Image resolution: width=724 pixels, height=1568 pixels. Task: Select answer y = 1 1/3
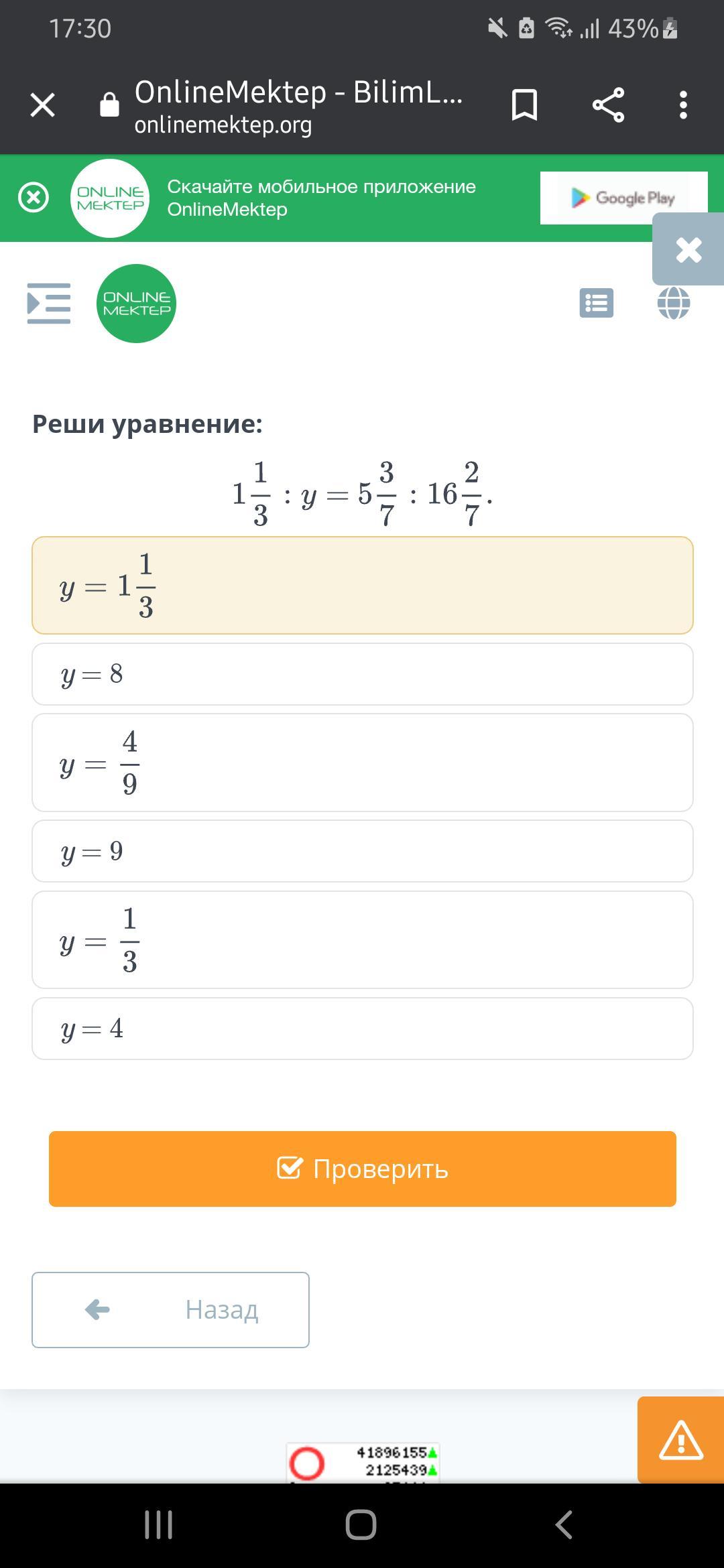(363, 586)
